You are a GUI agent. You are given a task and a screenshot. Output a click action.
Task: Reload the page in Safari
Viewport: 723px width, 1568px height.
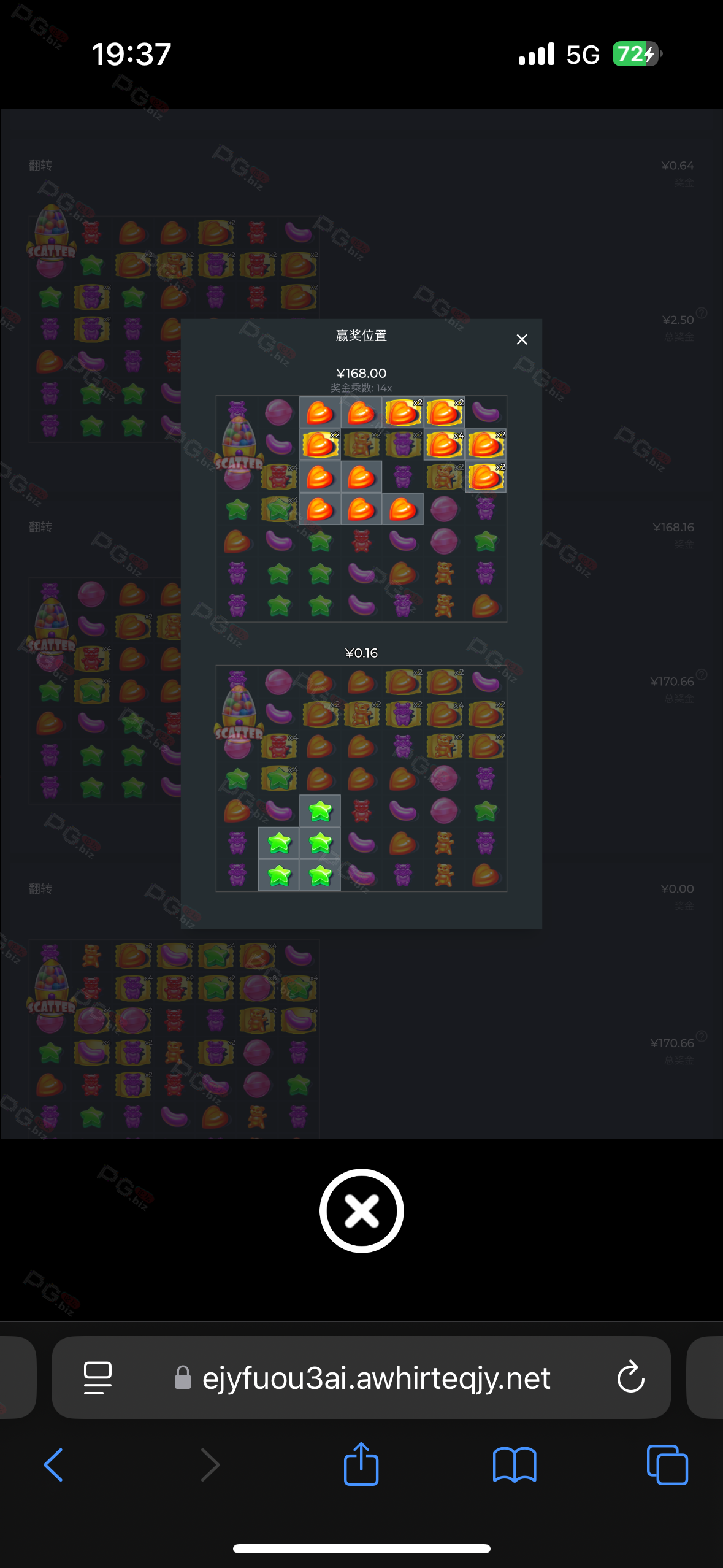[630, 1378]
